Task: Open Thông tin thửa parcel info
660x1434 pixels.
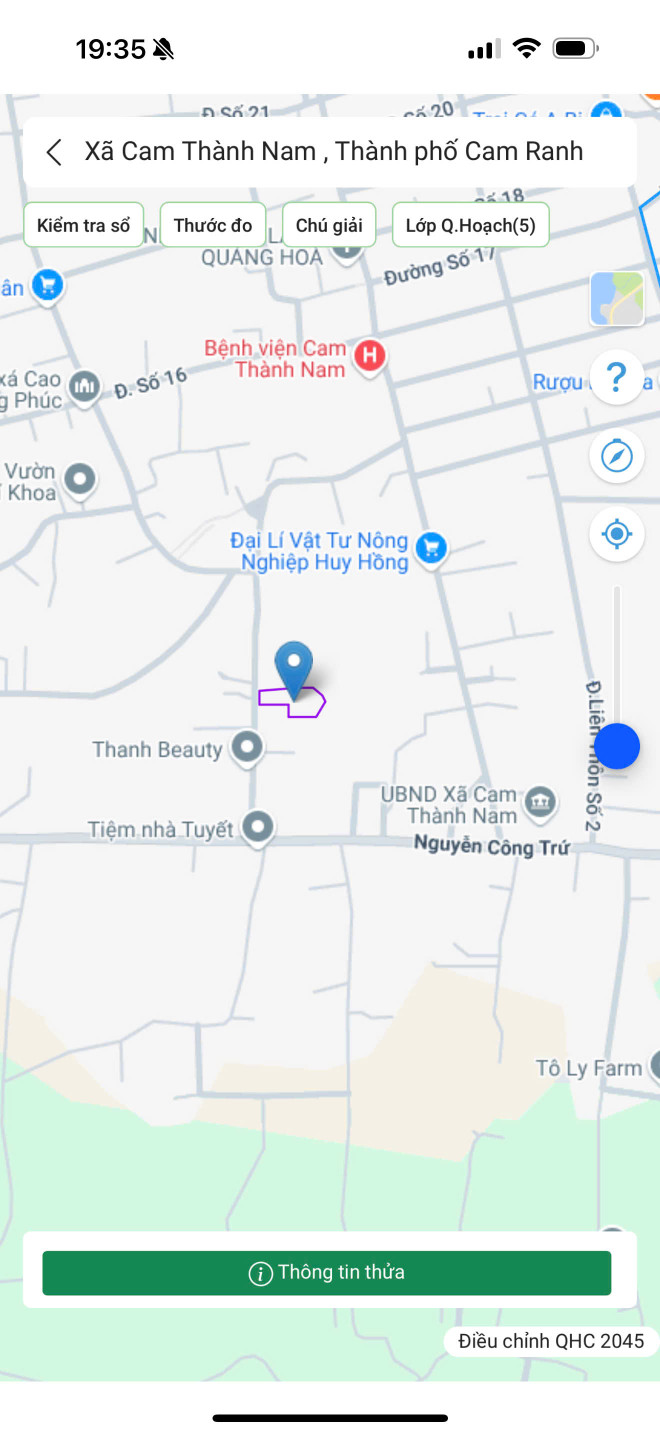Action: pyautogui.click(x=326, y=1273)
